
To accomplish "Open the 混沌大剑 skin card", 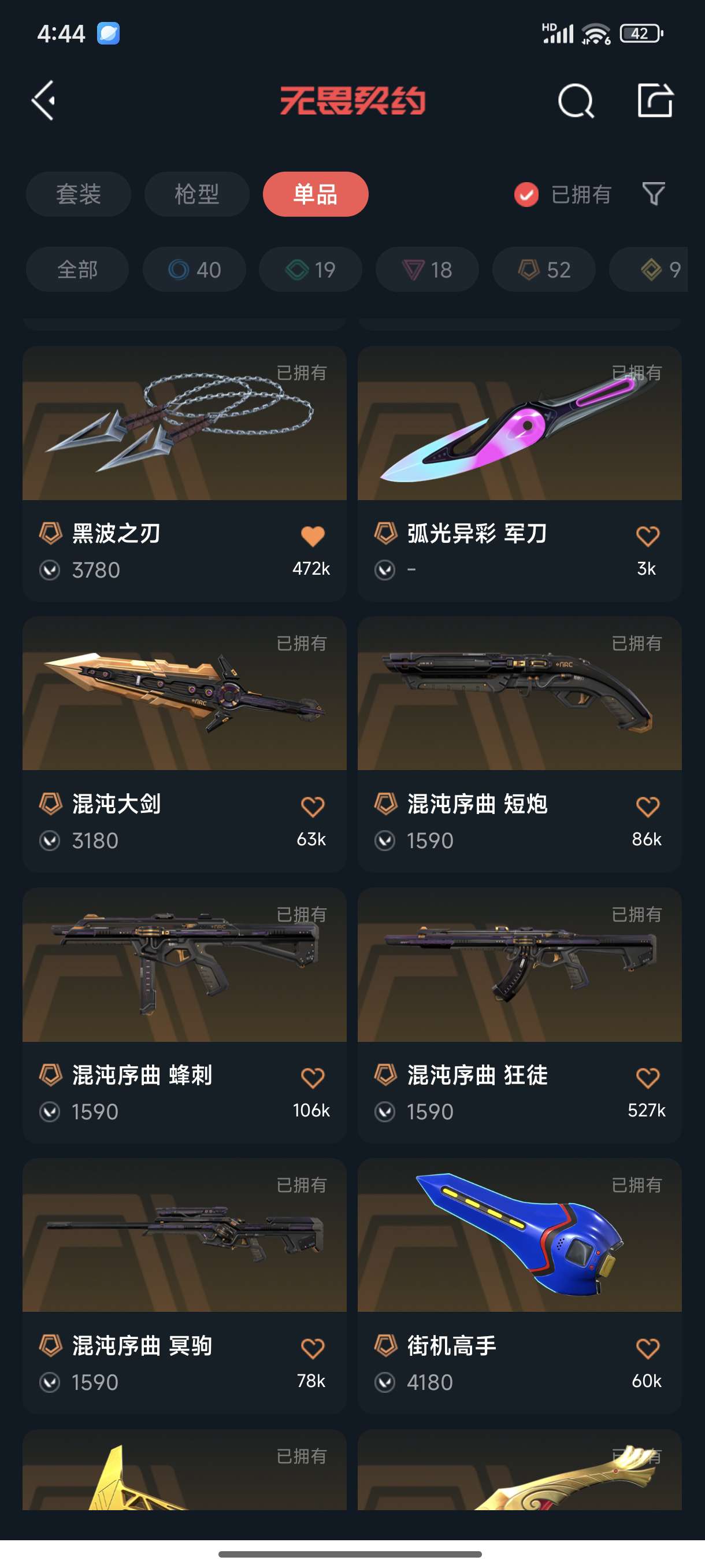I will tap(184, 745).
